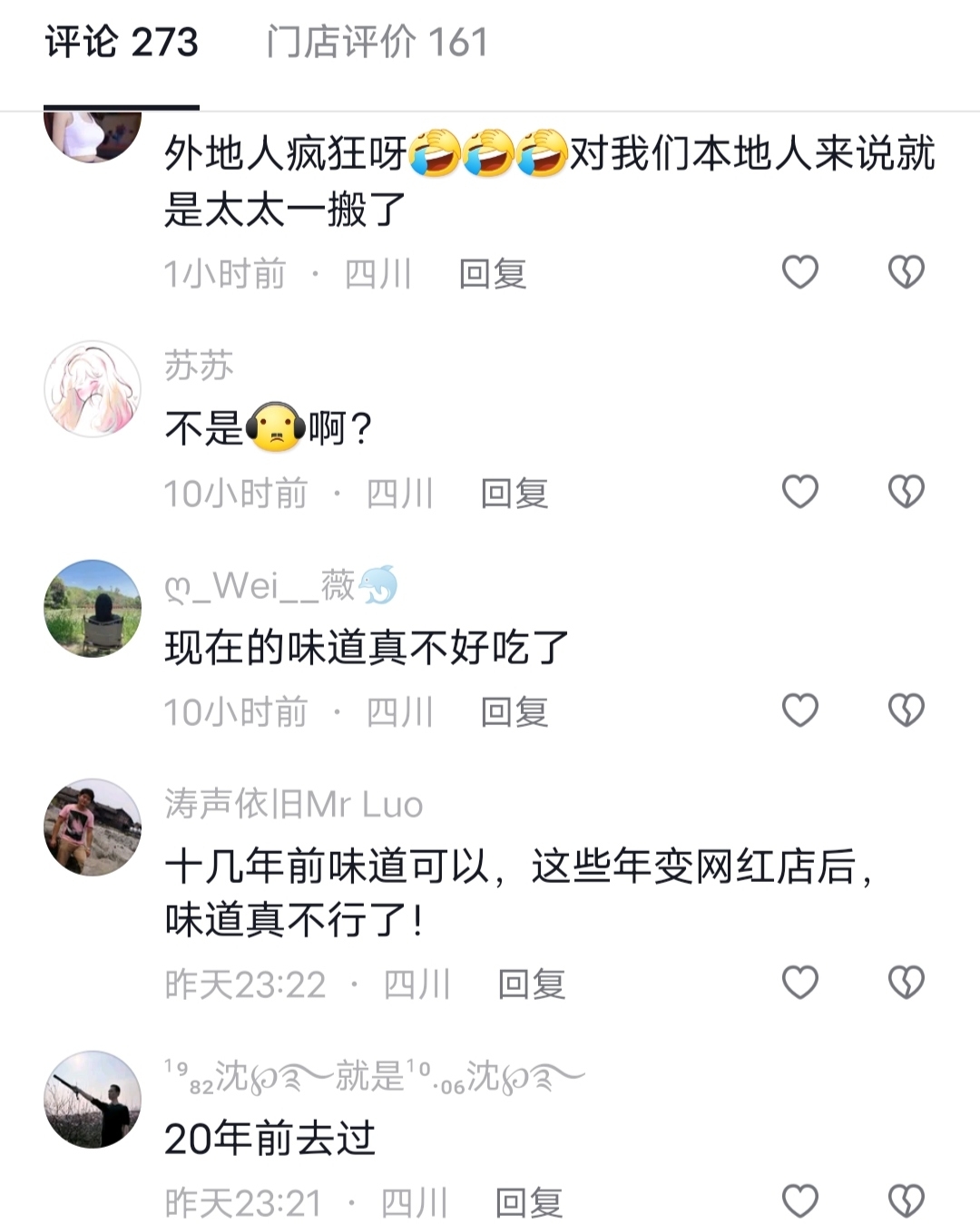
Task: Dislike 苏苏's comment
Action: tap(905, 492)
